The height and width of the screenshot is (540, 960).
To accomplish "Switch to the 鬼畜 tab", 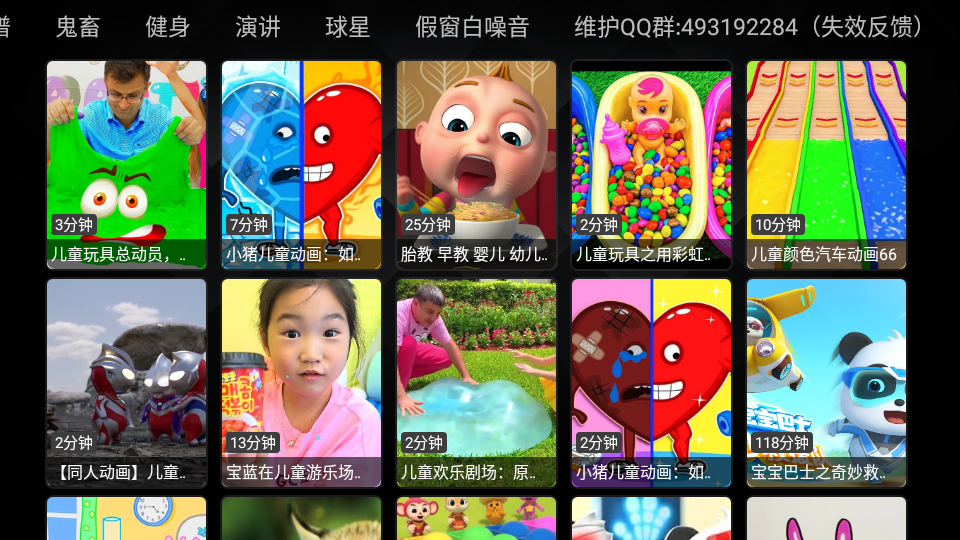I will [x=77, y=27].
